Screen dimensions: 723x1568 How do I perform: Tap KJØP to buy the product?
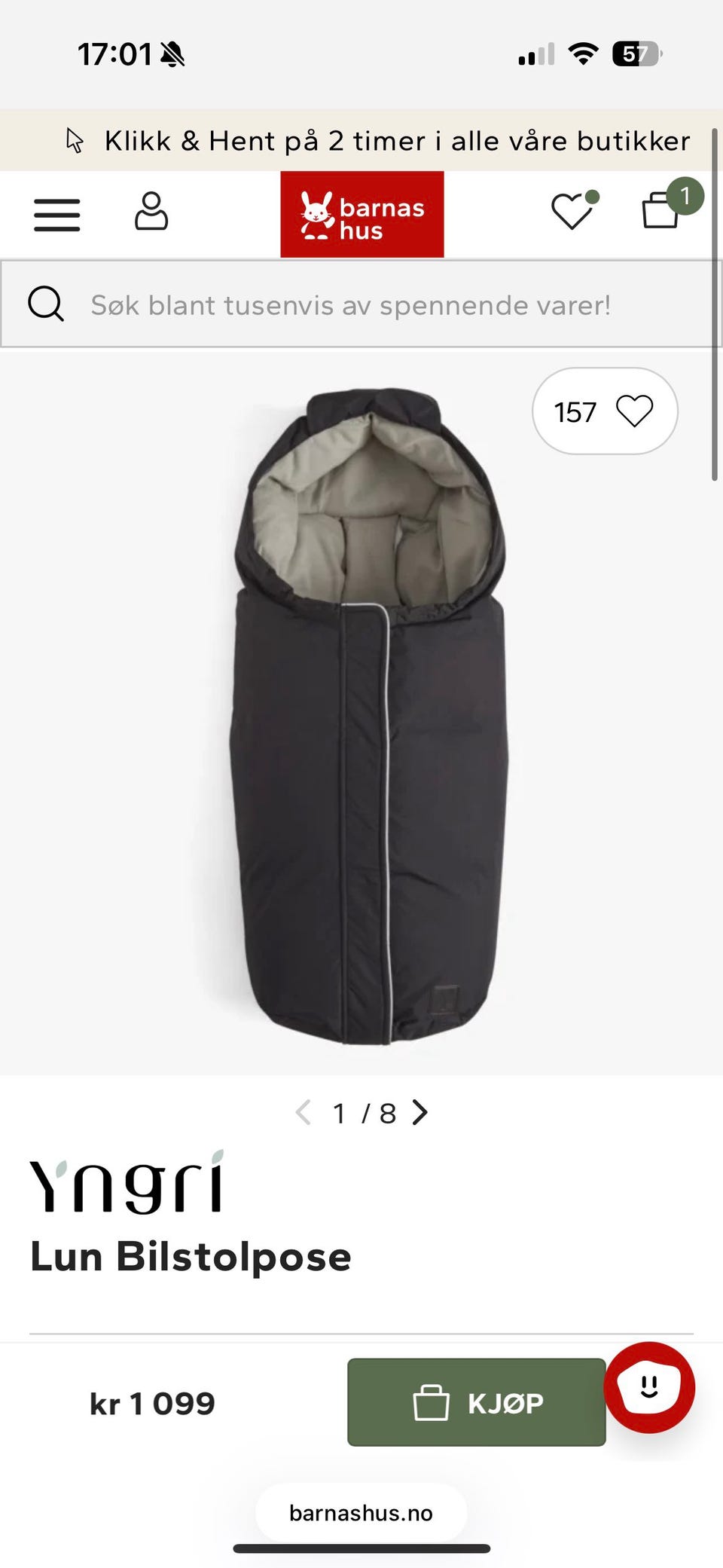pos(477,1402)
